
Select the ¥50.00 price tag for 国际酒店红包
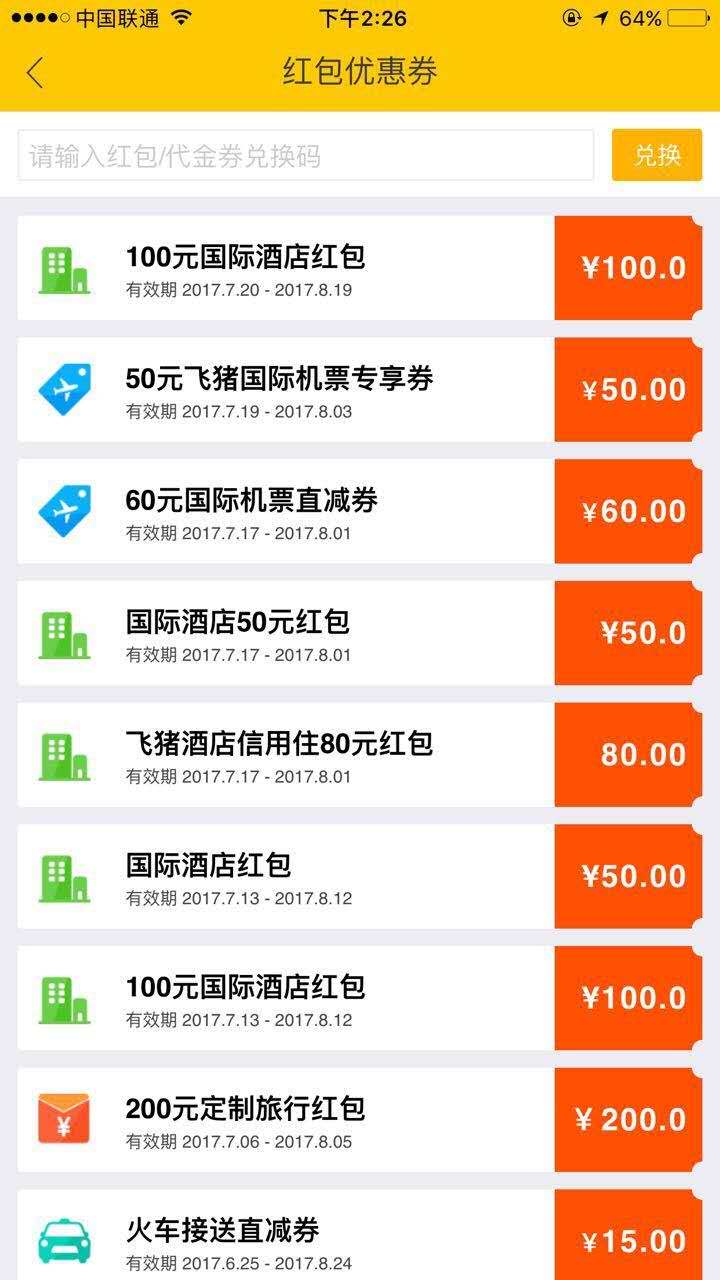point(627,875)
